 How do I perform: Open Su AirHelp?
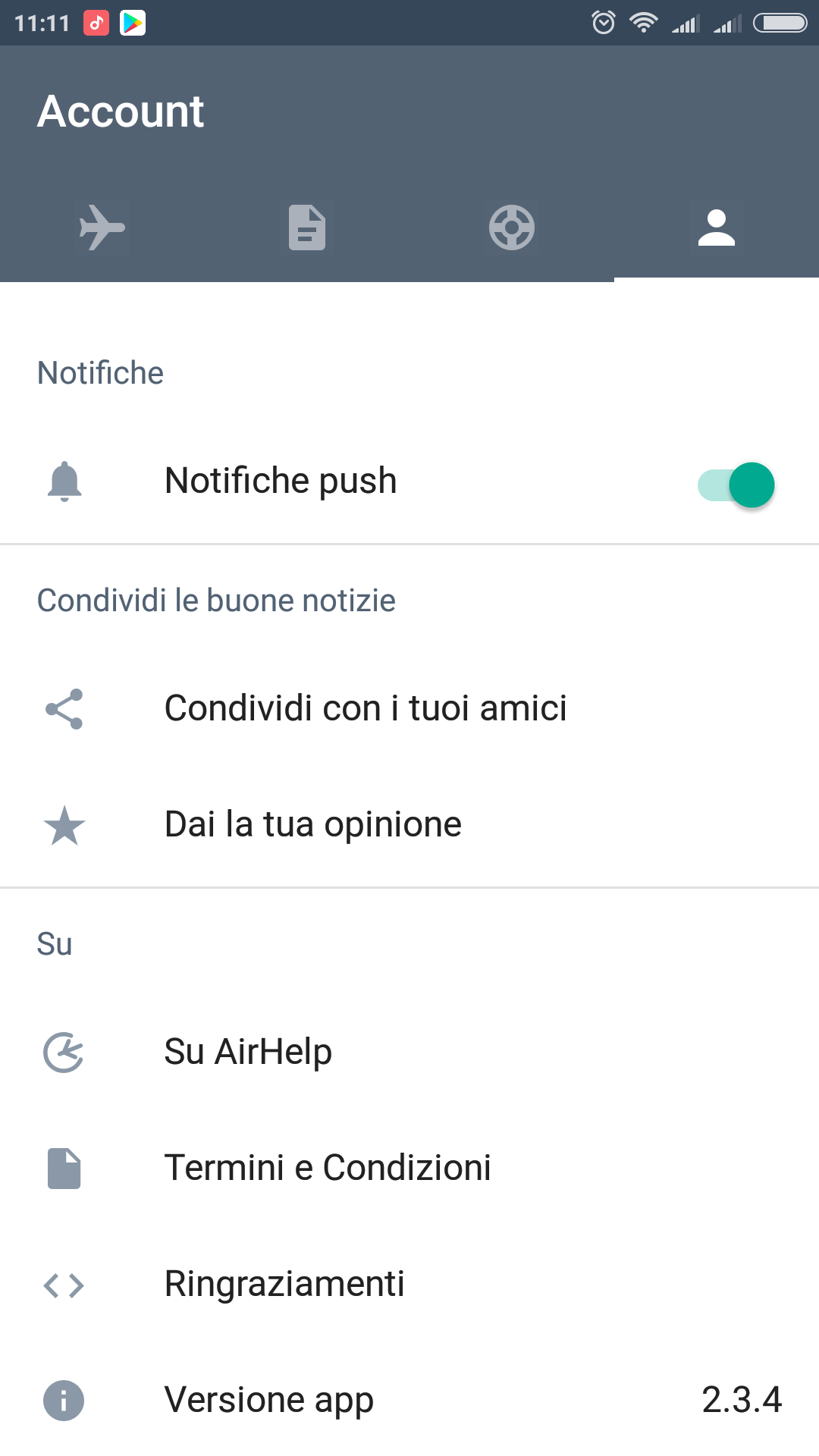409,1052
